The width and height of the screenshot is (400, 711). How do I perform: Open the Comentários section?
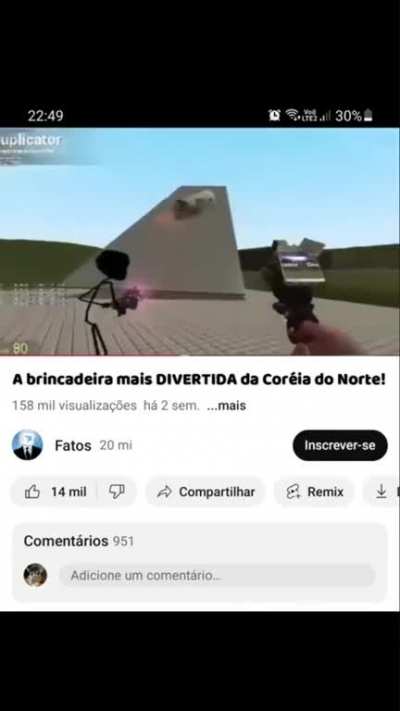pos(200,562)
